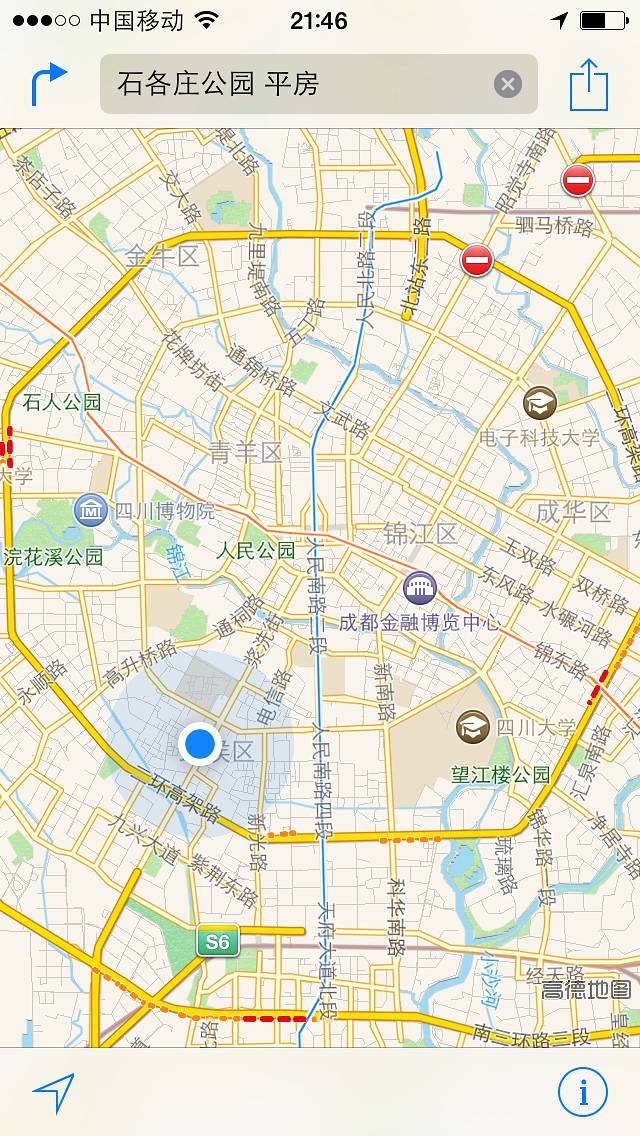Select the 四川大学 marker
Screen dimensions: 640x1136
point(473,727)
